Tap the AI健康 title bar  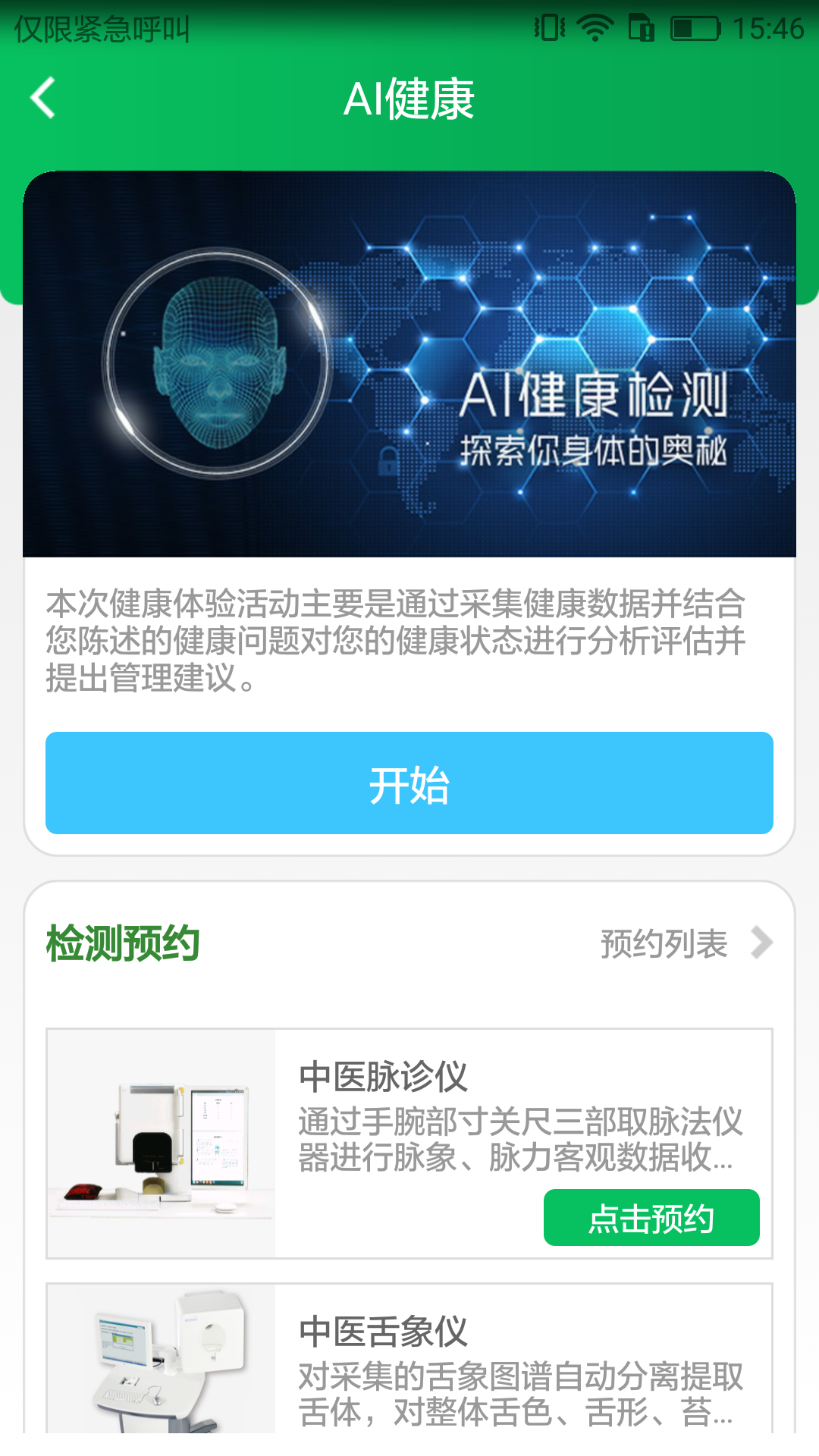(409, 99)
